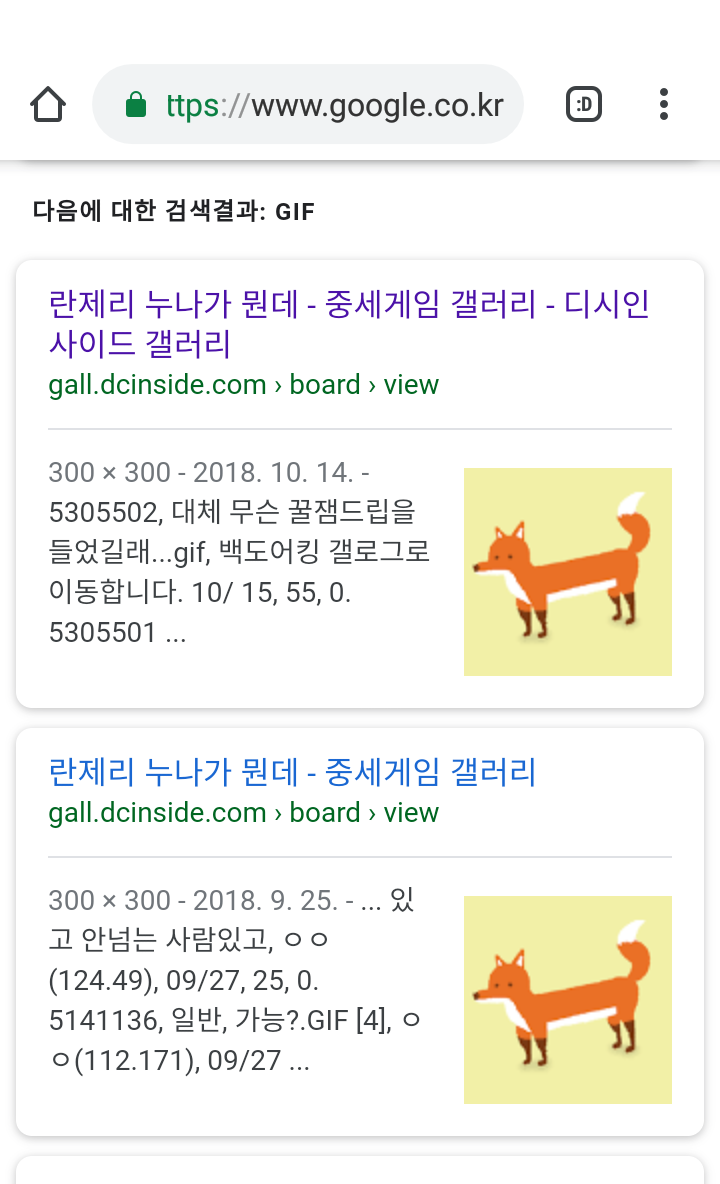Go to the browser home page

coord(48,104)
